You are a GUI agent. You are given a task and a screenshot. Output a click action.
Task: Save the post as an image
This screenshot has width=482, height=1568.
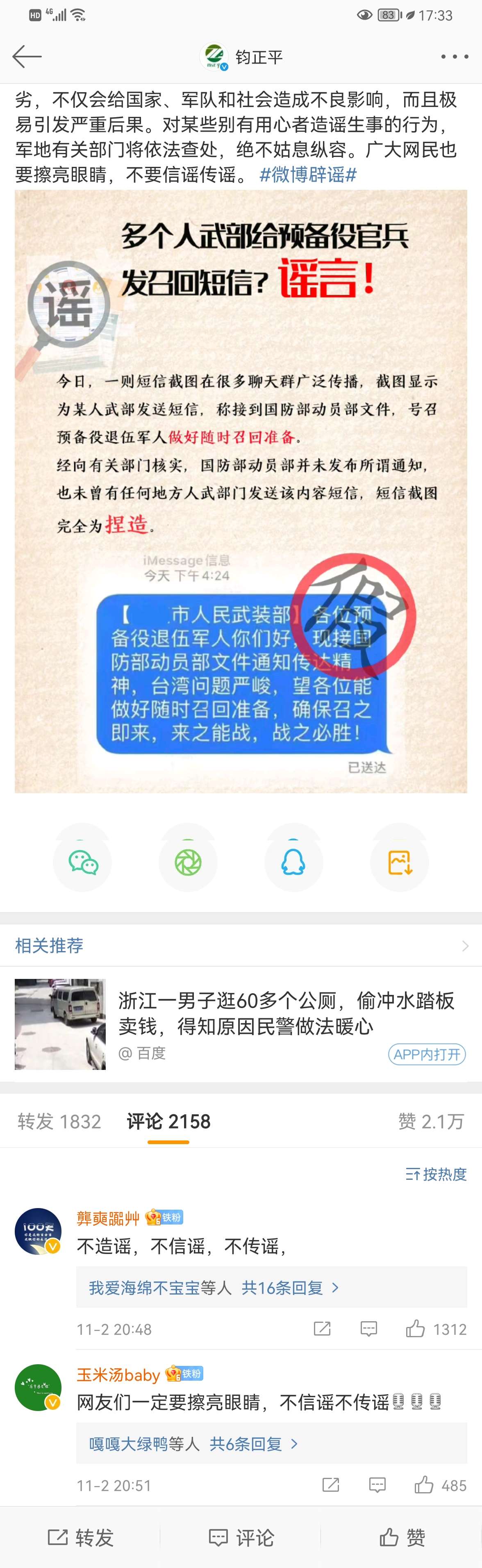tap(399, 863)
